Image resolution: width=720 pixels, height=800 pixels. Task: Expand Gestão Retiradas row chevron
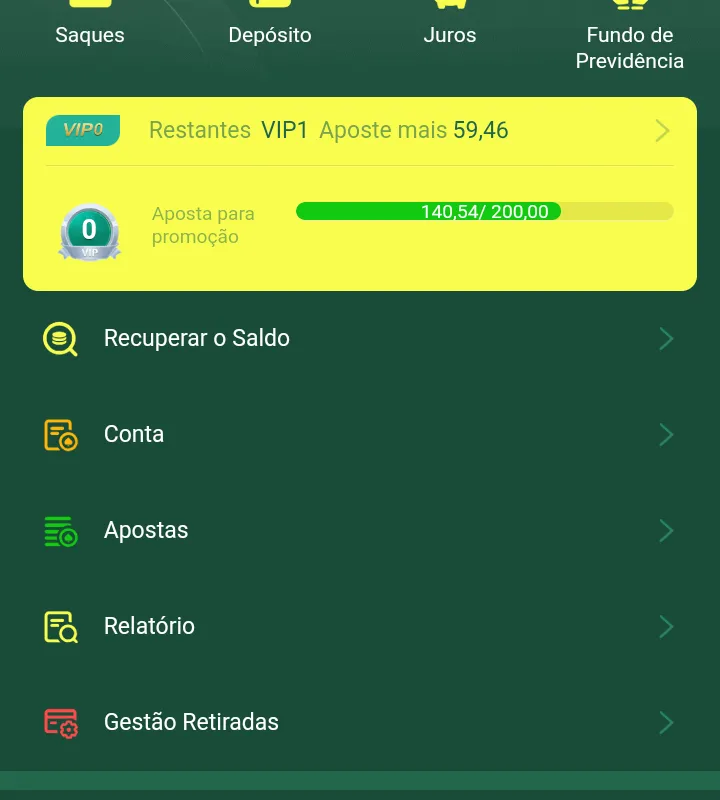coord(666,722)
